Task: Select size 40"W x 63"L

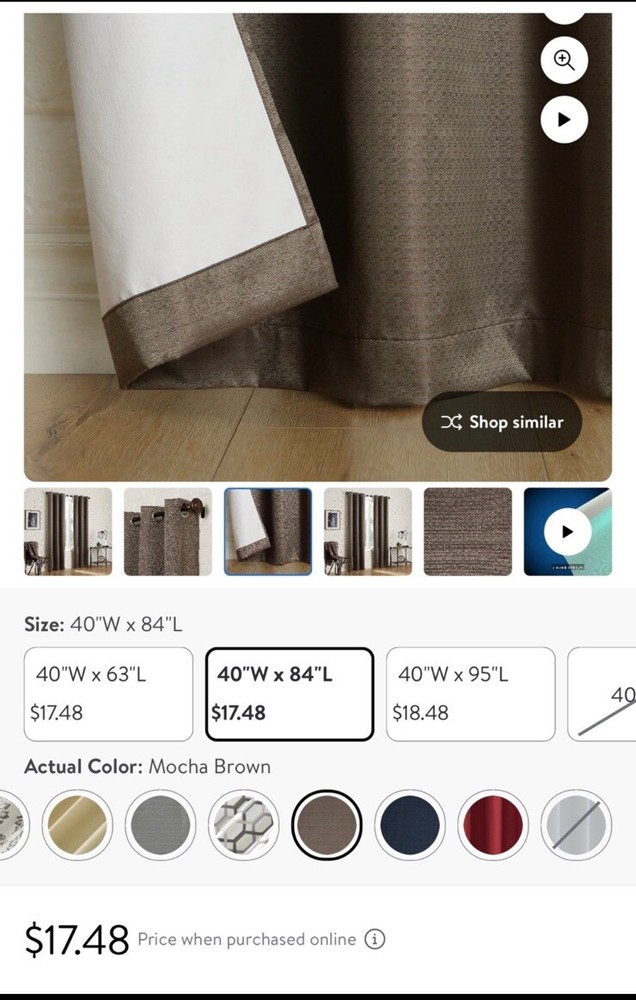Action: pyautogui.click(x=108, y=693)
